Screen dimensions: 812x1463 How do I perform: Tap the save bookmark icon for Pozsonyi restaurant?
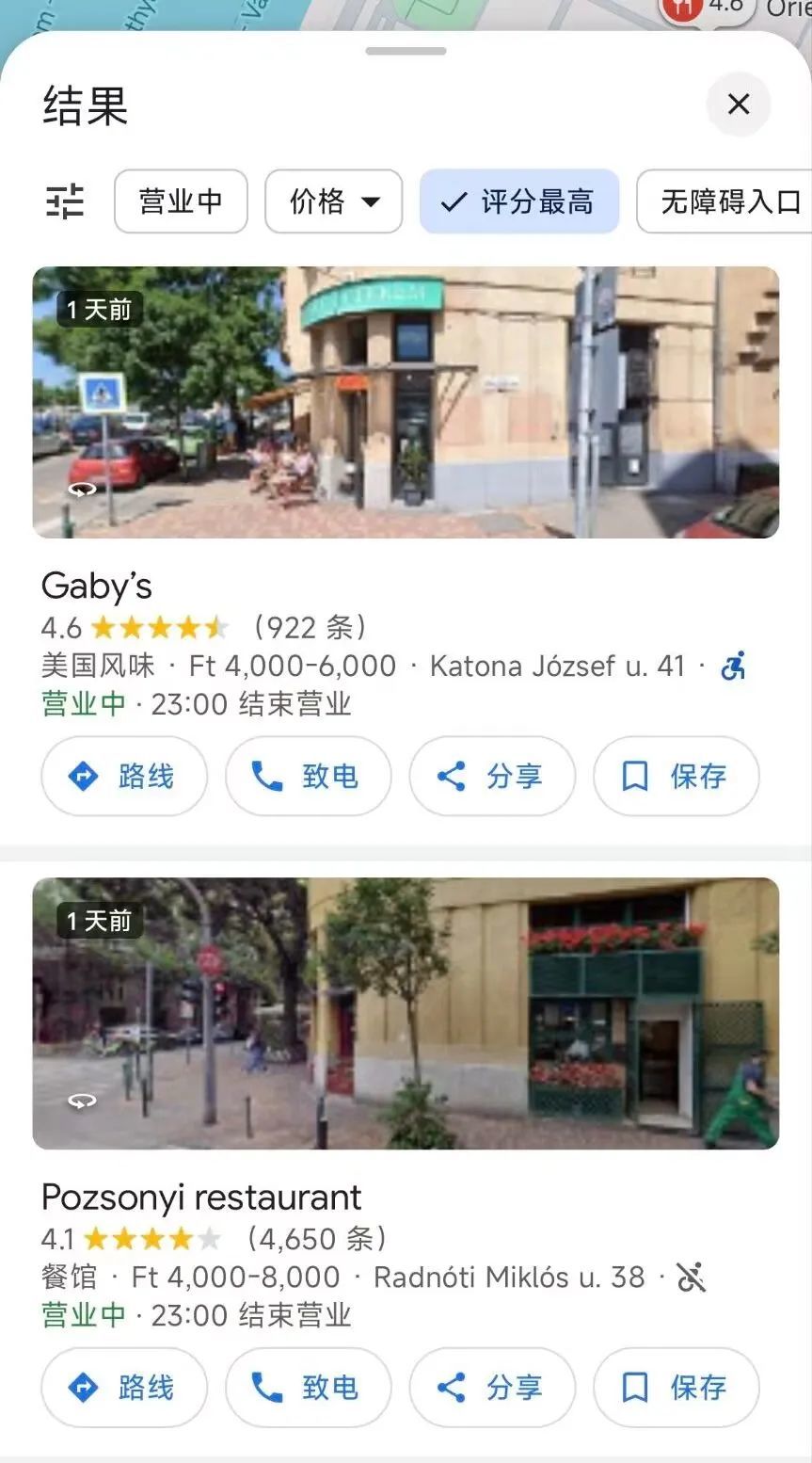point(635,1387)
